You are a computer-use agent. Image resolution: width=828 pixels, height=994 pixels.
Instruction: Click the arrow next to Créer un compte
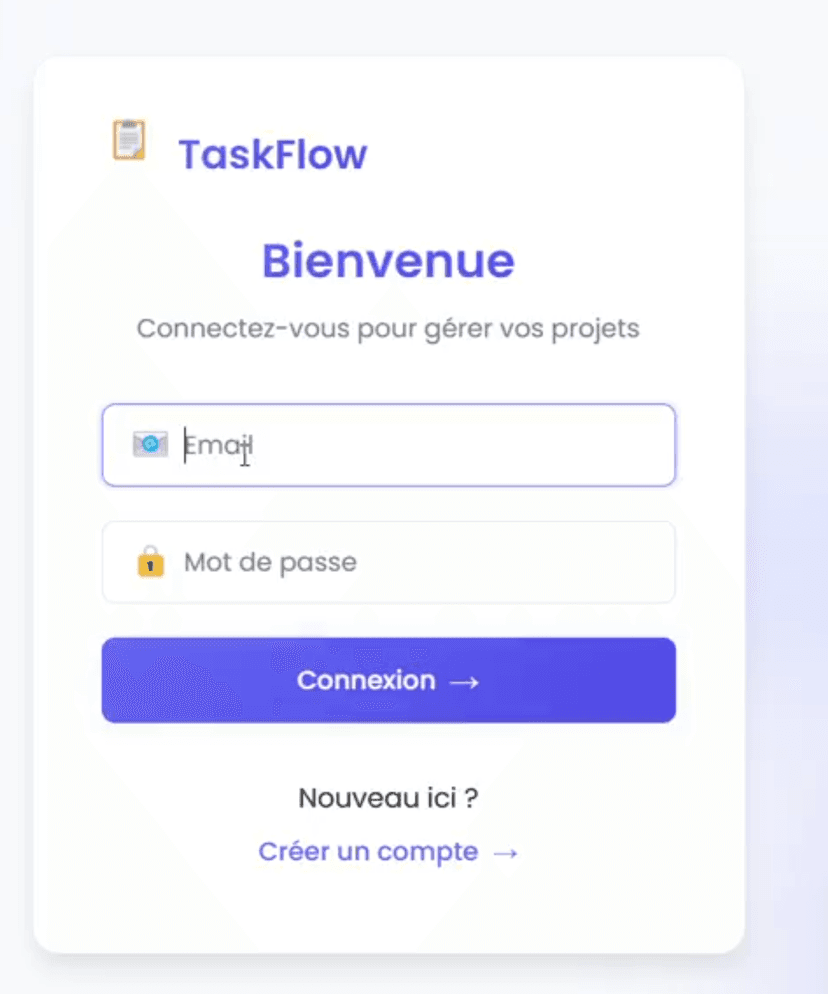507,852
